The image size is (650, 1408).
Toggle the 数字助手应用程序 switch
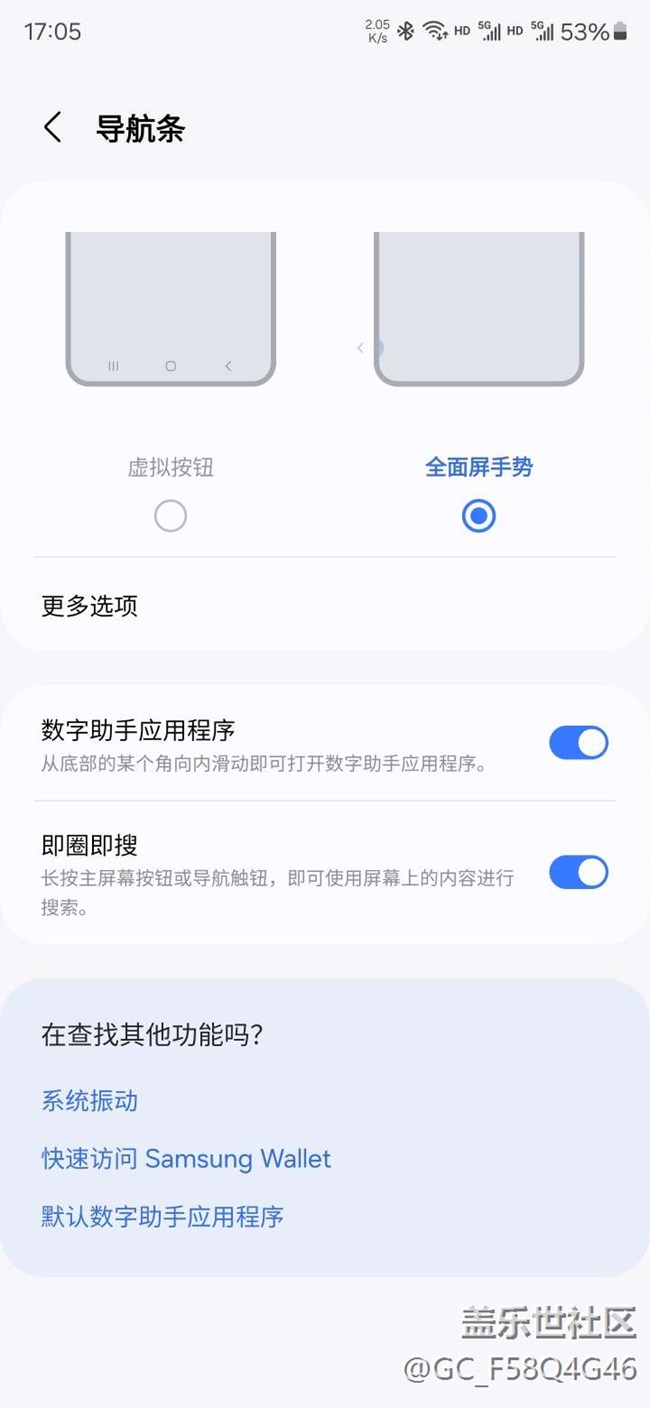578,743
